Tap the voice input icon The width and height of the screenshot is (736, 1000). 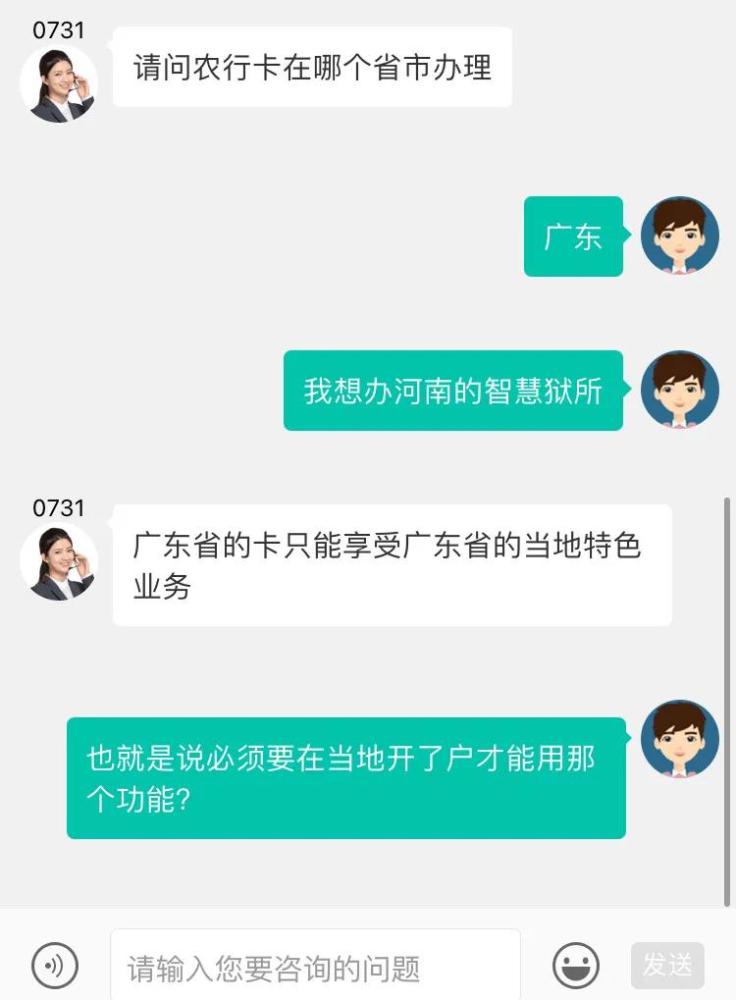tap(55, 966)
